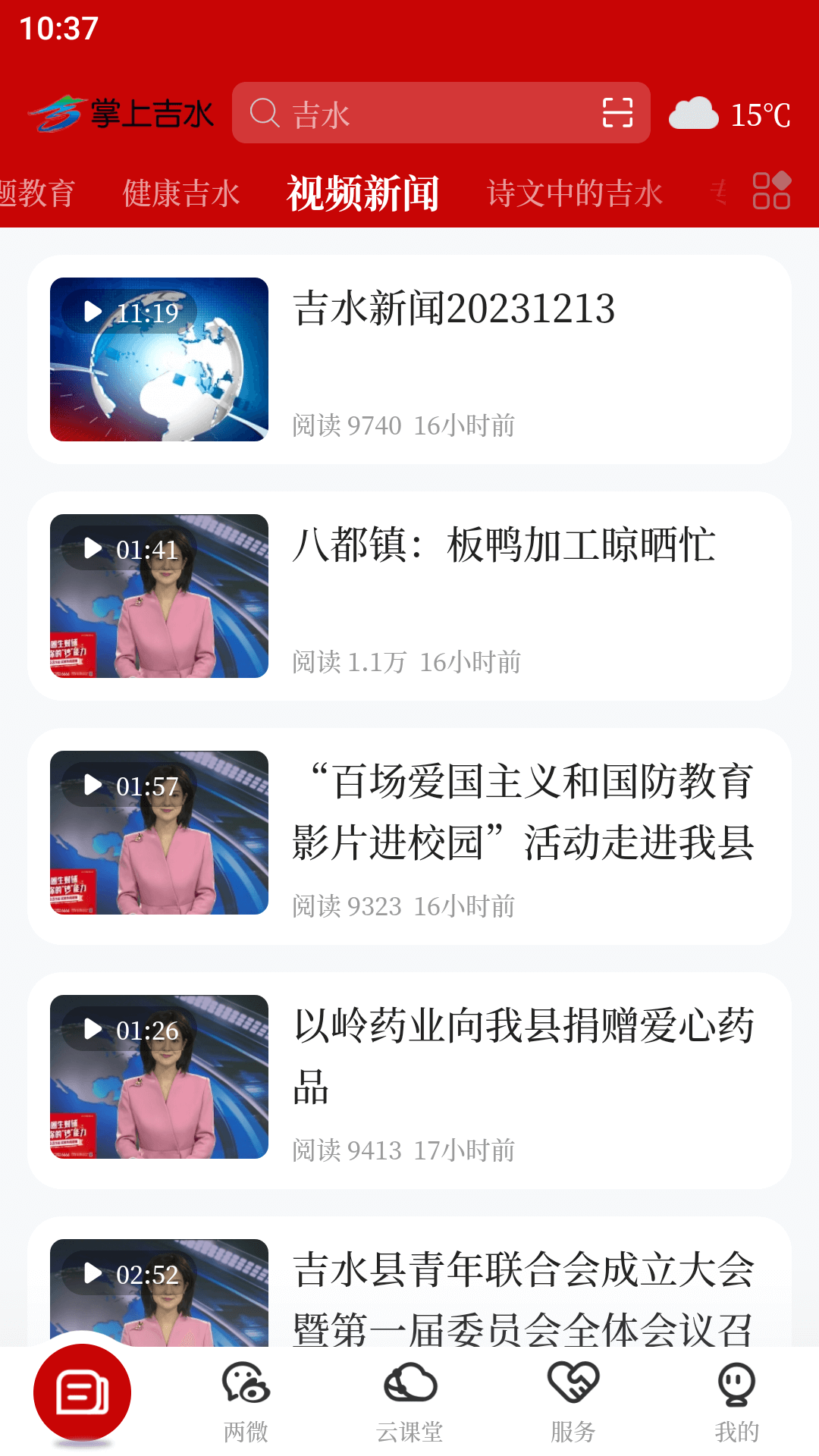Open the 服务 services hands icon
819x1456 pixels.
click(x=574, y=1392)
